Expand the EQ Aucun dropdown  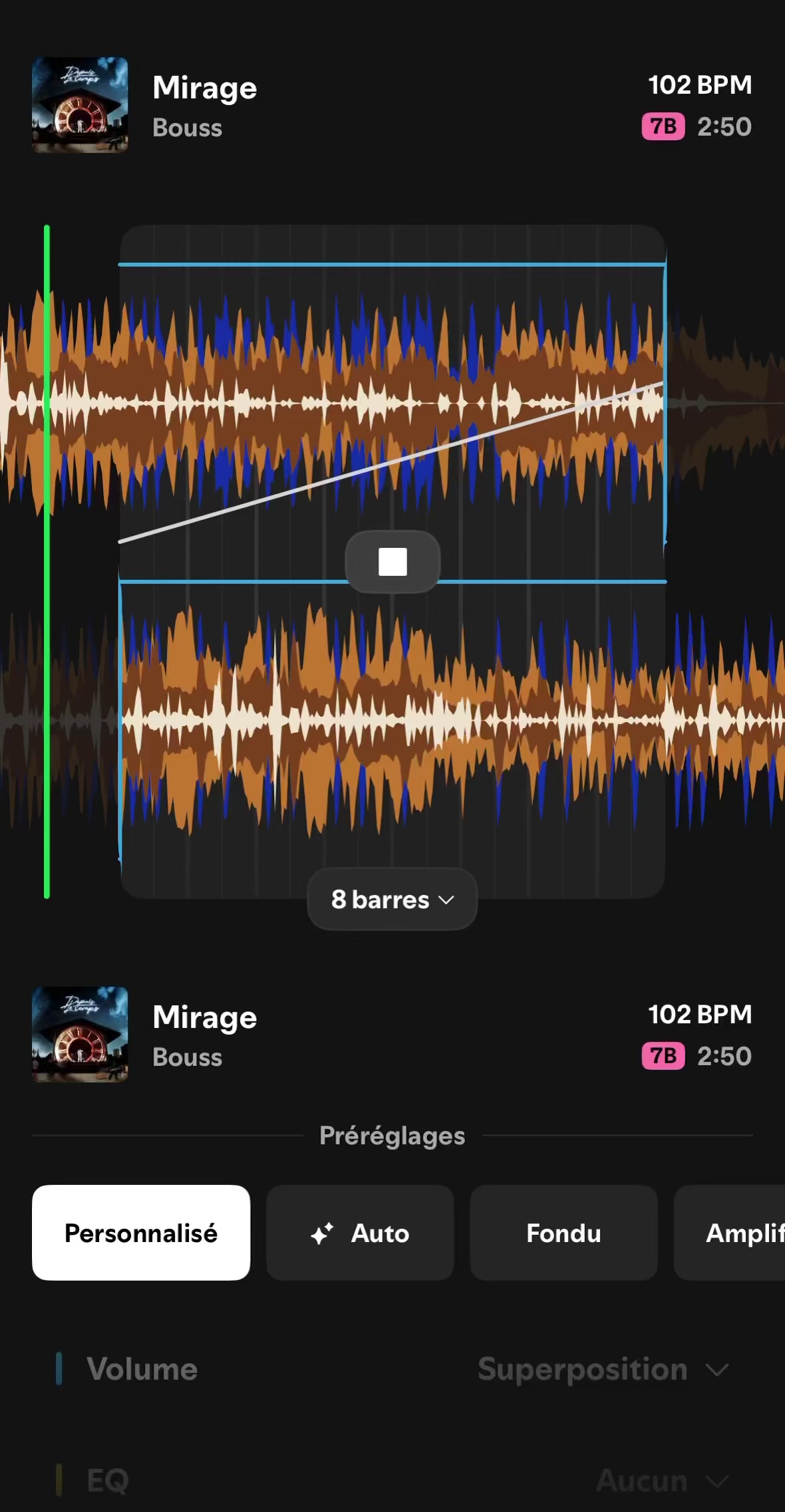[663, 1481]
